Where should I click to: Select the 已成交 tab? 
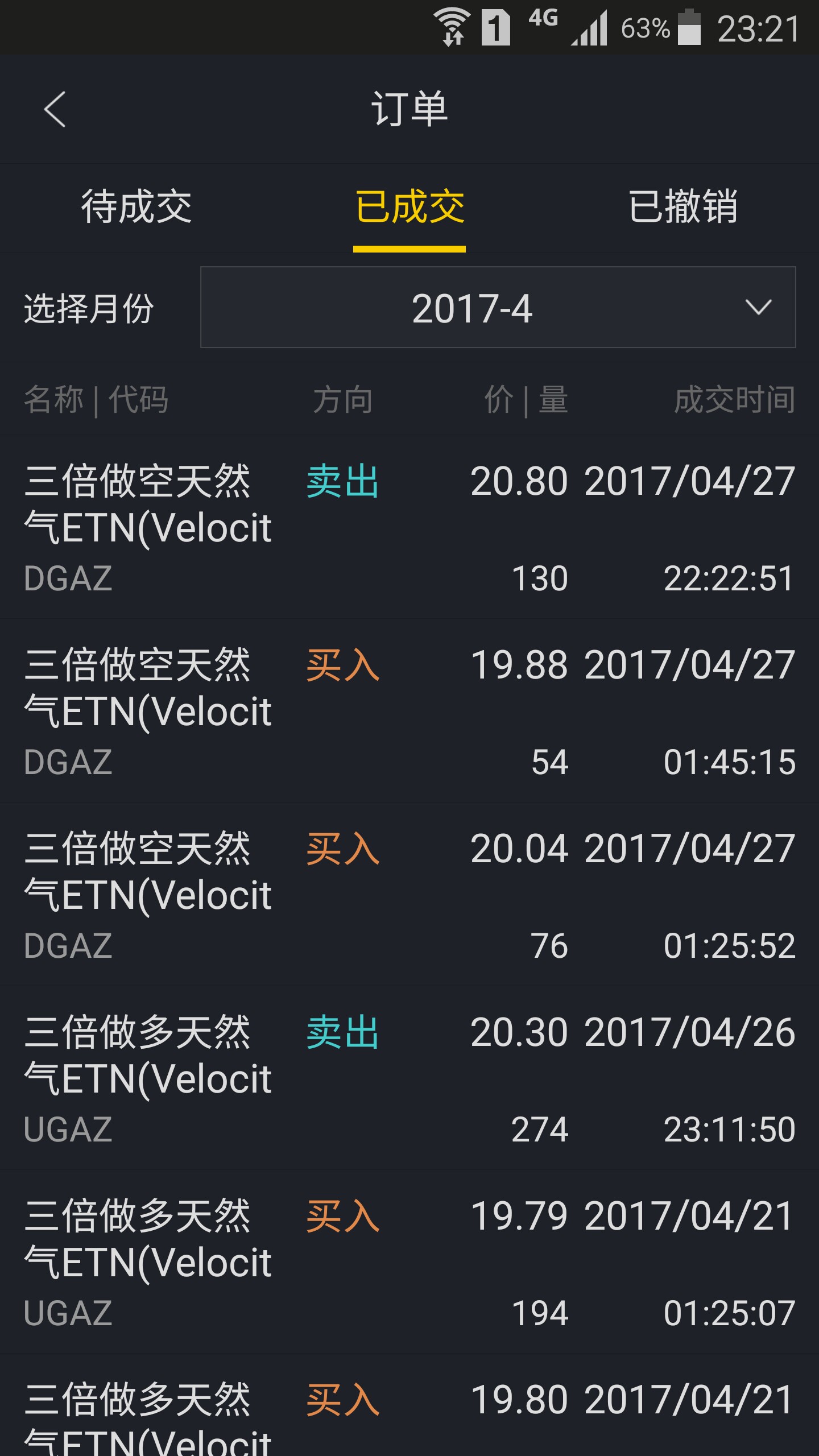point(409,207)
